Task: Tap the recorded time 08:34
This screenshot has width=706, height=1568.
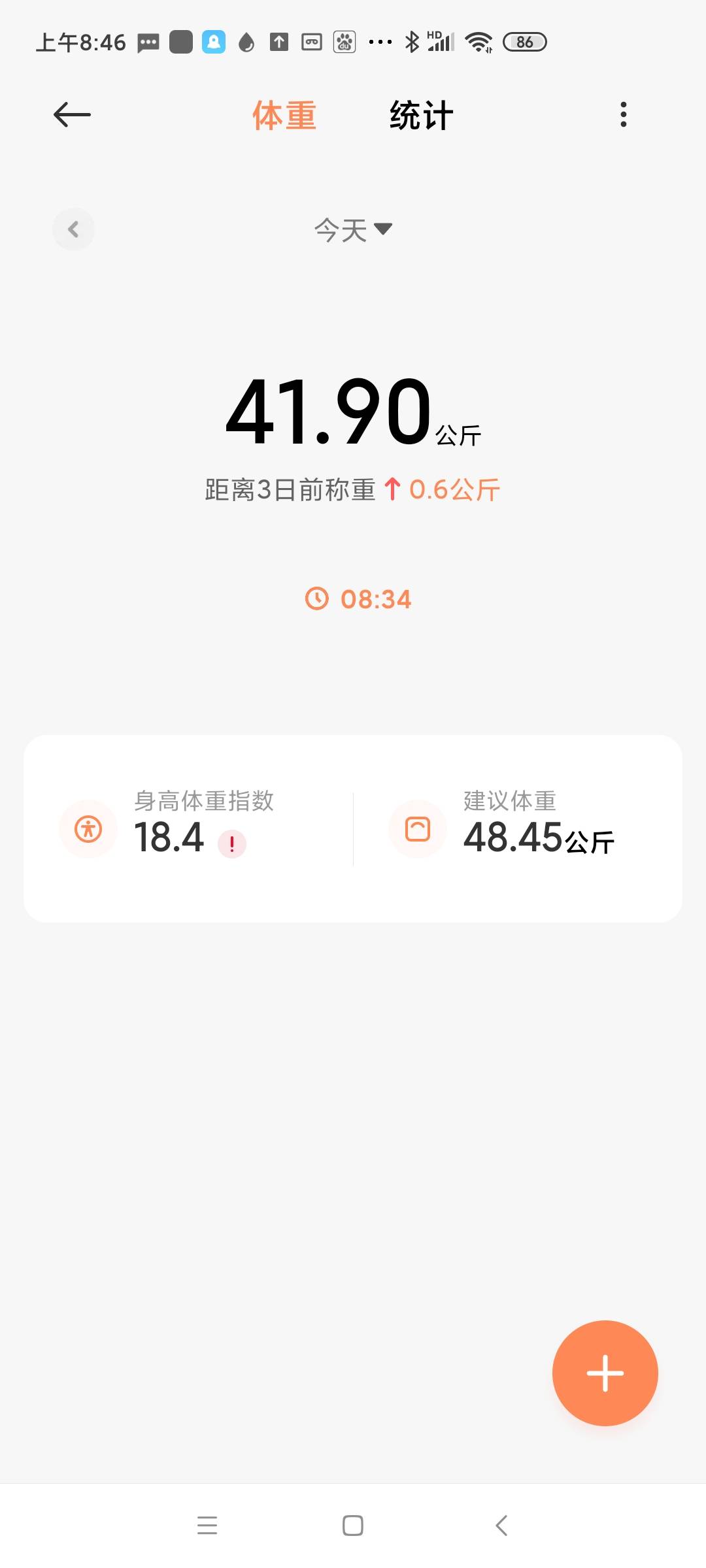Action: (375, 599)
